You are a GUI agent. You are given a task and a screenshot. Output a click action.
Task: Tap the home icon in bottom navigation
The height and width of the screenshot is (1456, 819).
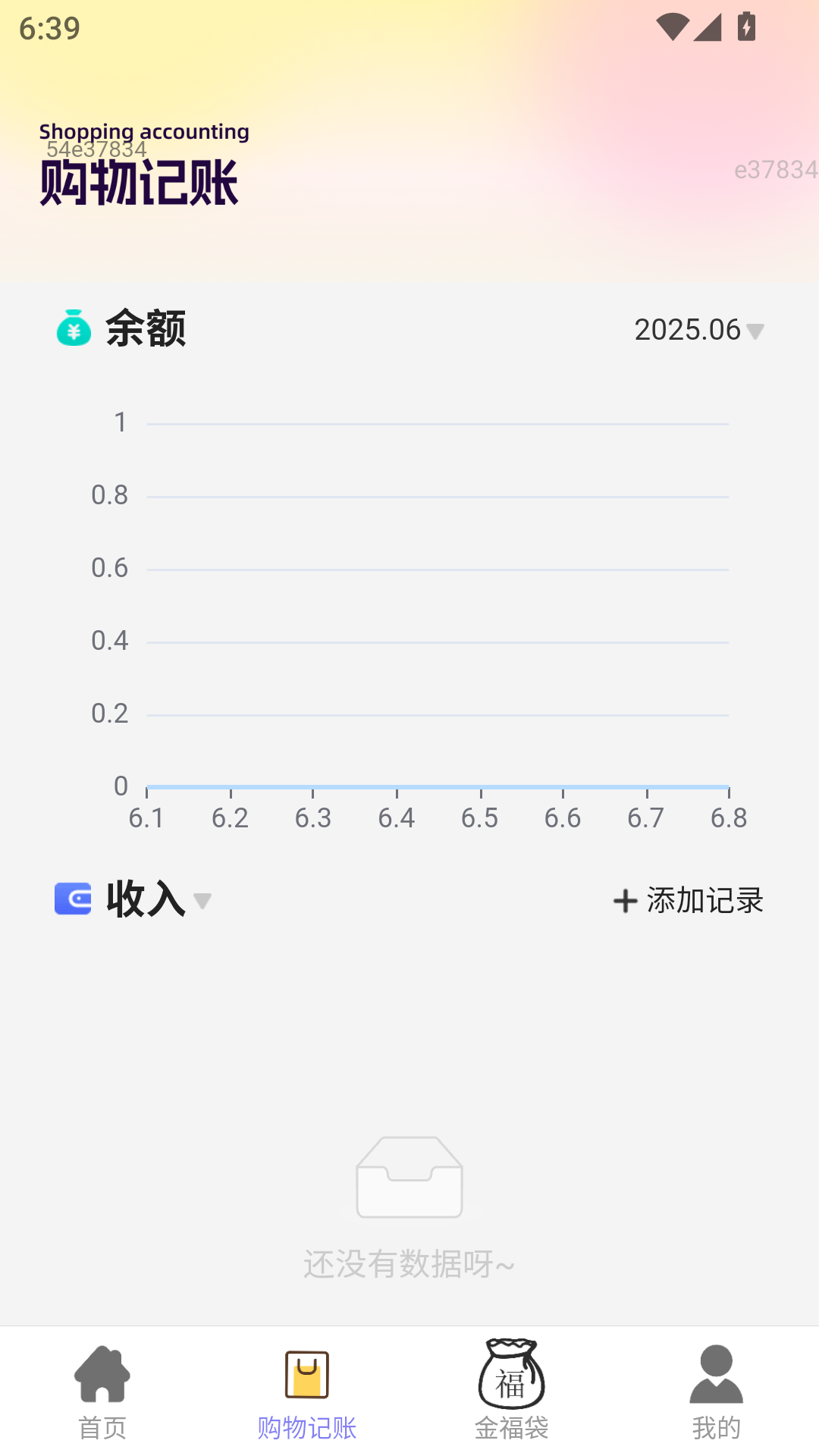[102, 1382]
